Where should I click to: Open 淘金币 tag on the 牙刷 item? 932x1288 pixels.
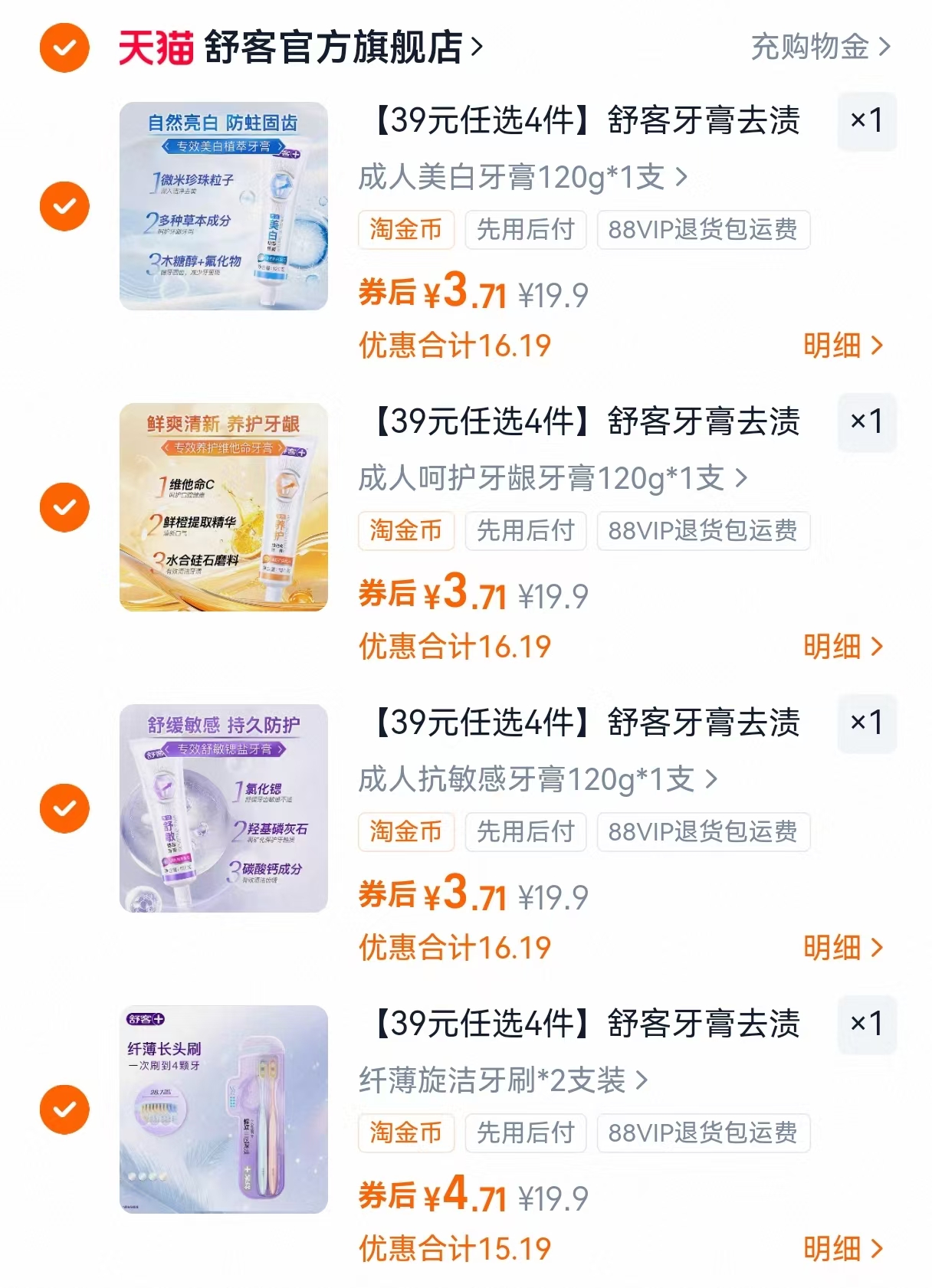tap(405, 1133)
